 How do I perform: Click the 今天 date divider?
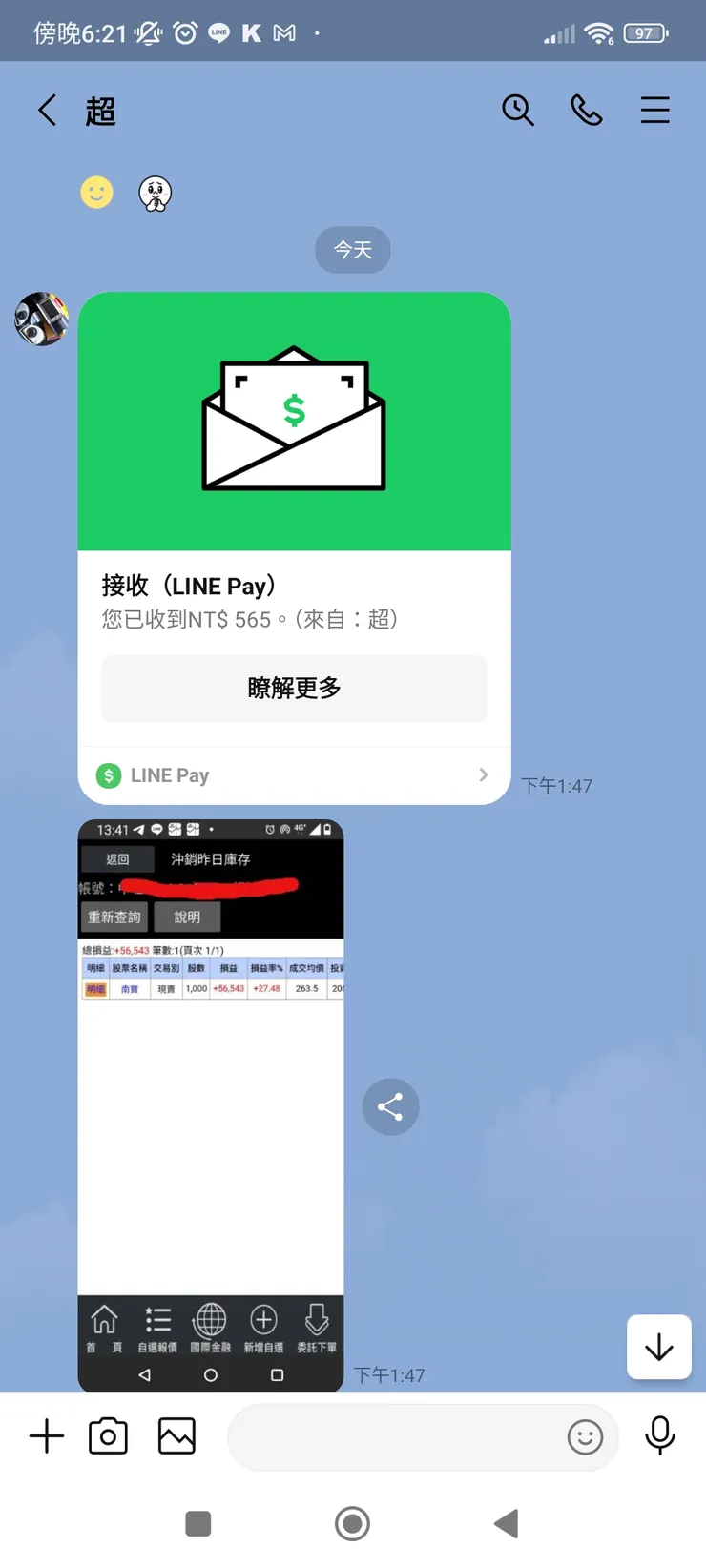click(352, 250)
